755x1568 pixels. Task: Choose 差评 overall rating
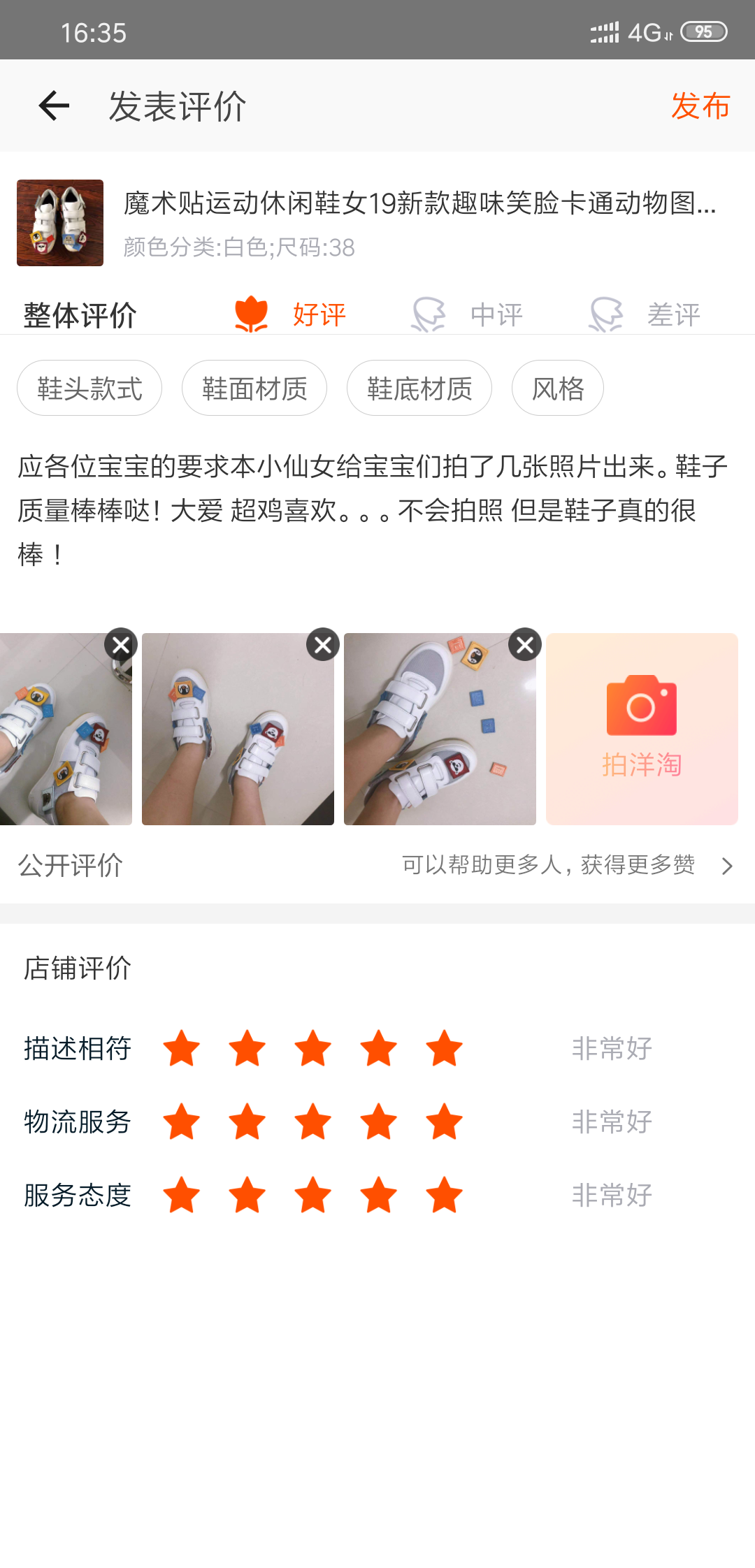pos(645,314)
